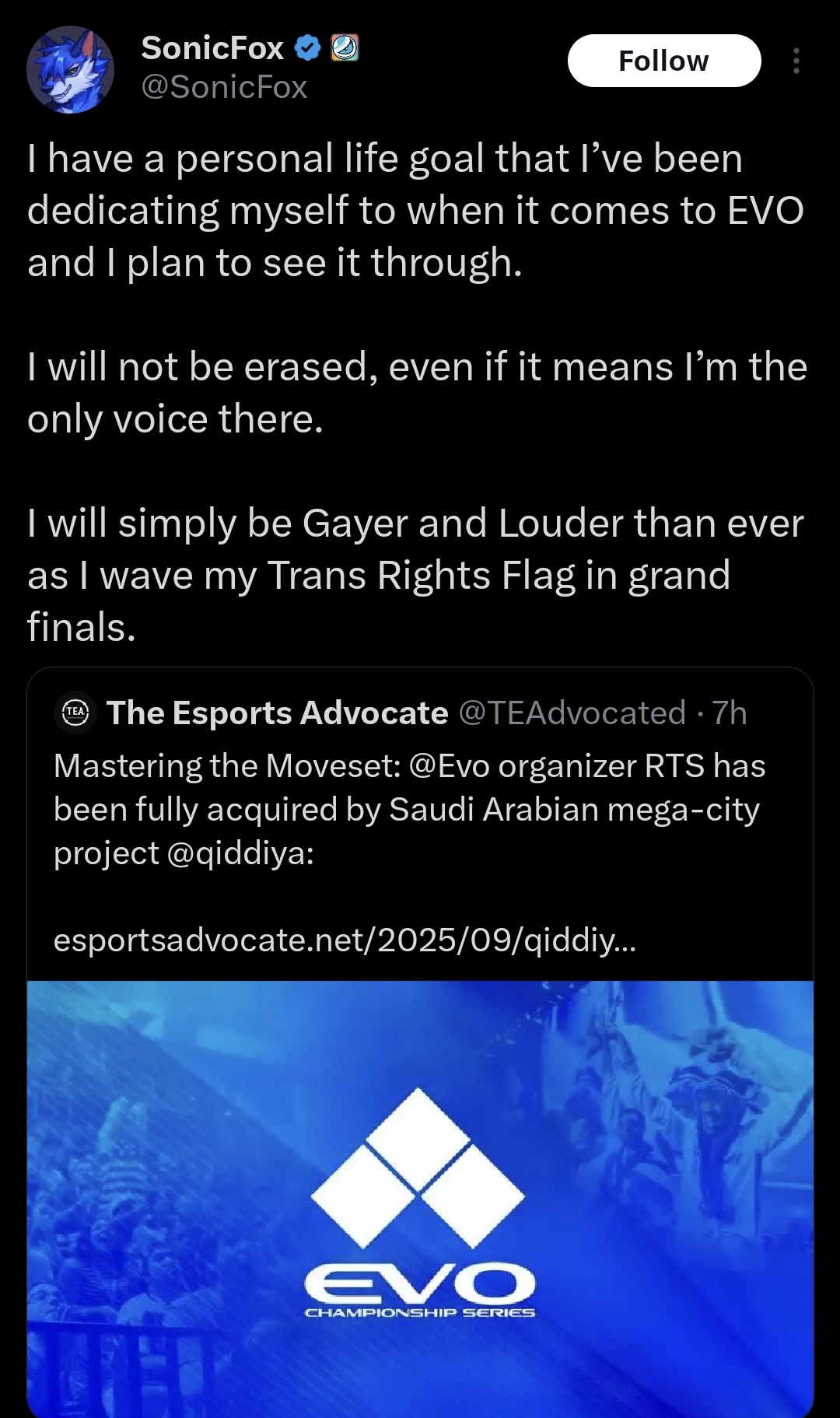Open the post's three-dot overflow menu

[x=796, y=61]
